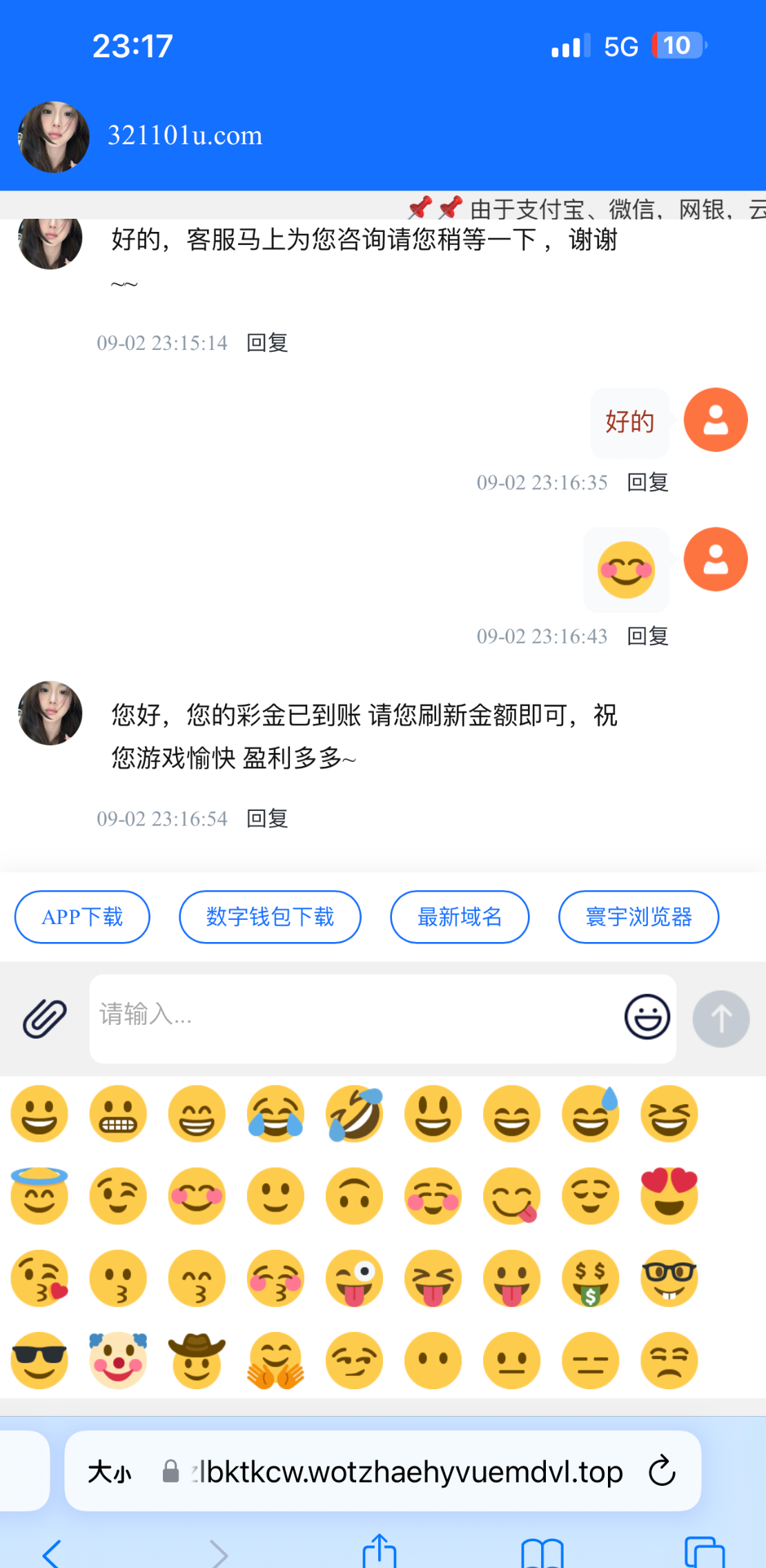Open the 最新域名 chip
The width and height of the screenshot is (766, 1568).
460,917
